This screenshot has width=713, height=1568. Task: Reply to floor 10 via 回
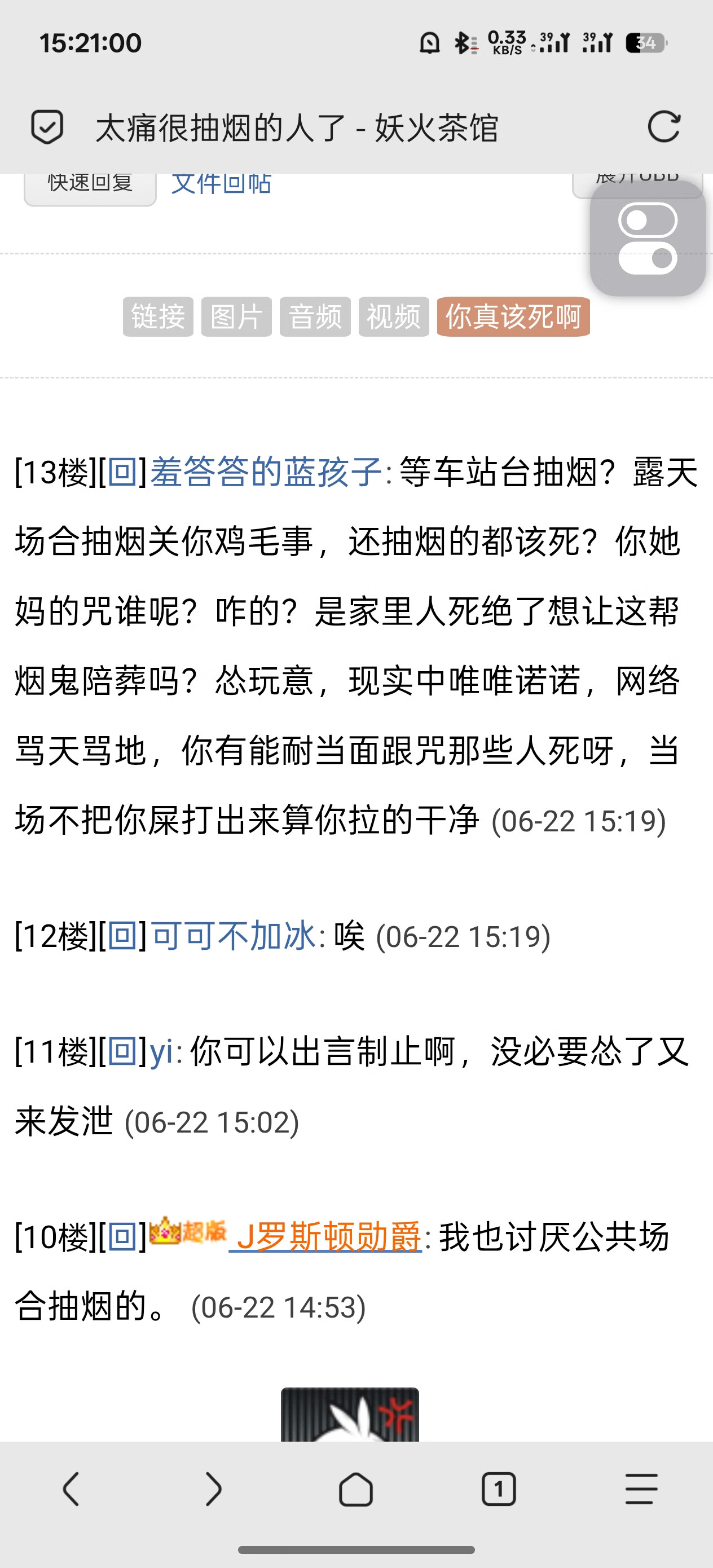[x=122, y=1237]
